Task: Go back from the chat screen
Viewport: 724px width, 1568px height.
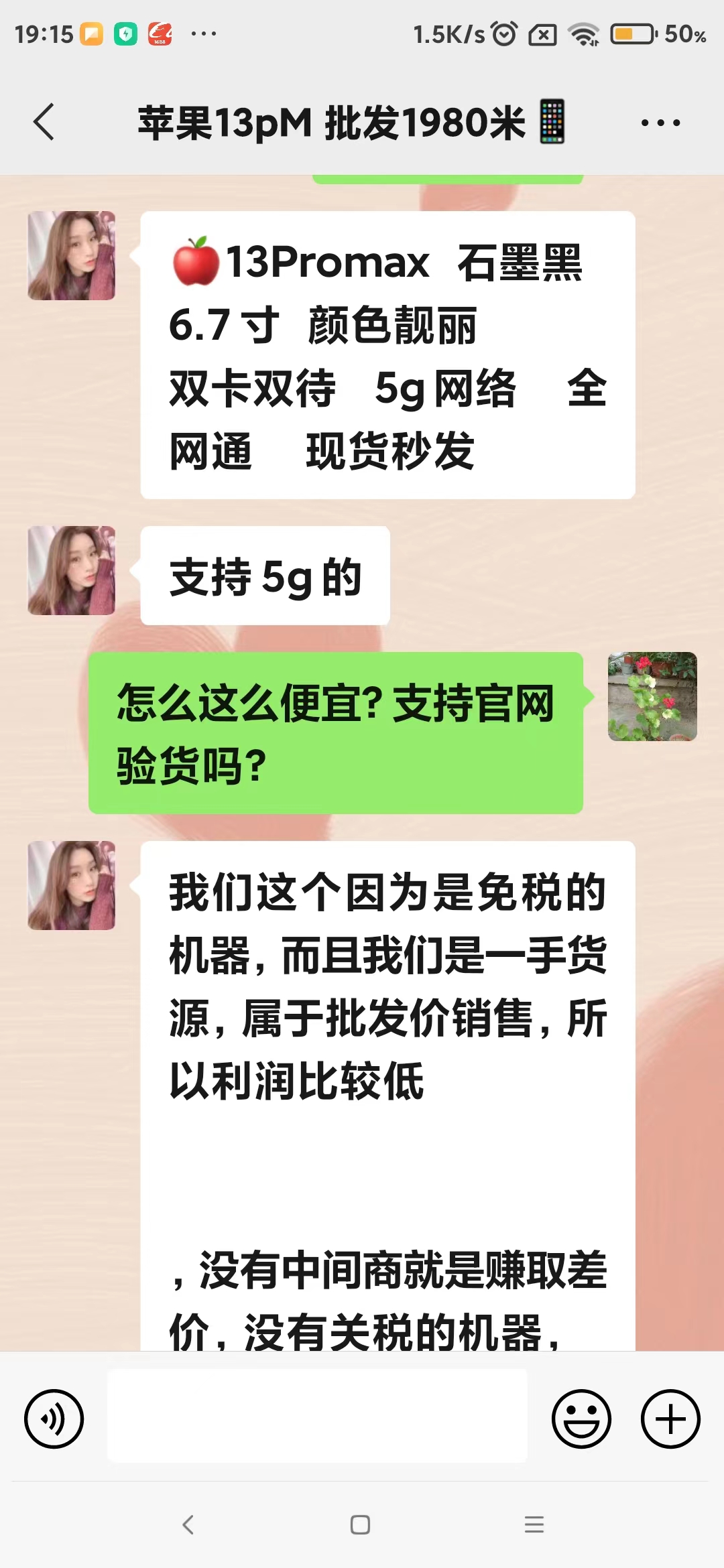Action: tap(44, 123)
